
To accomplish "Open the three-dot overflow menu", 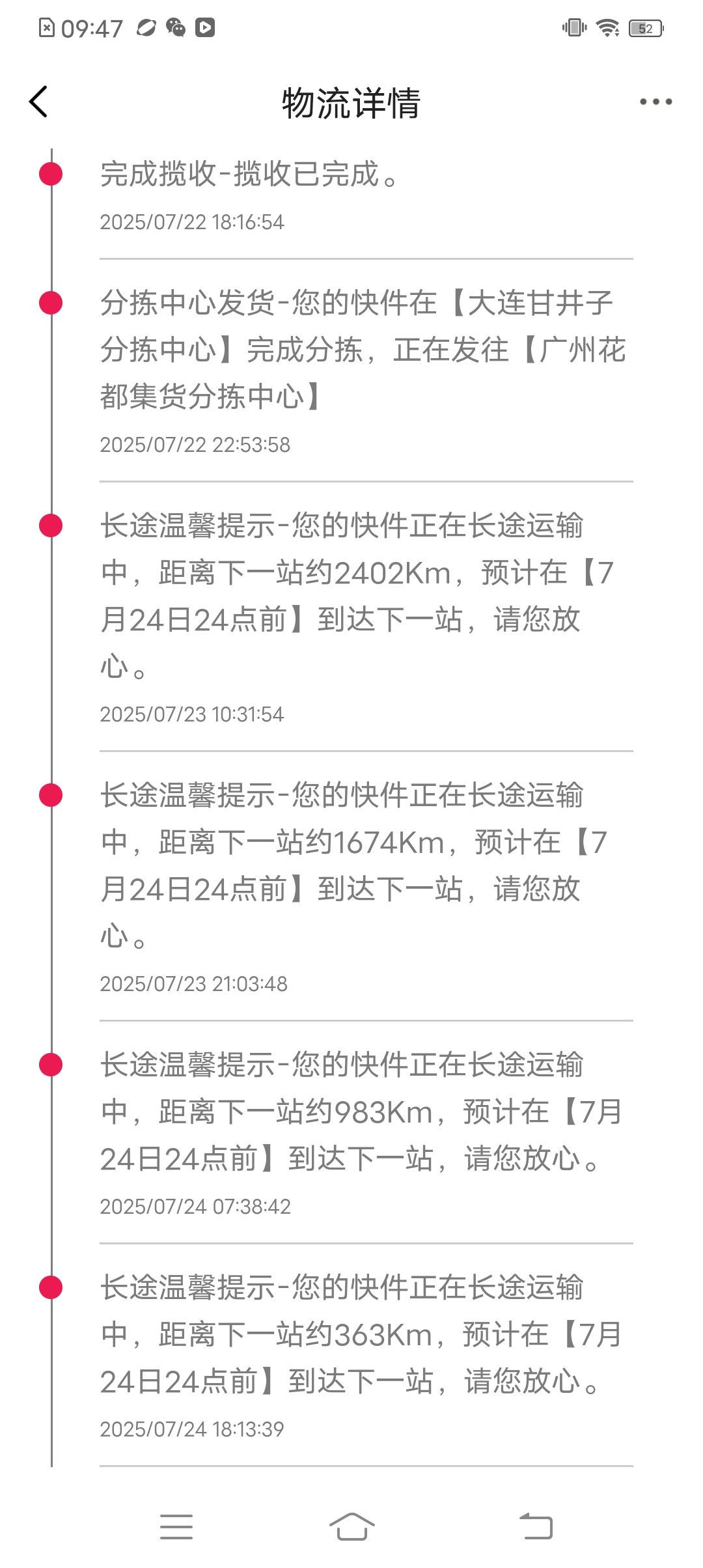I will click(x=655, y=102).
